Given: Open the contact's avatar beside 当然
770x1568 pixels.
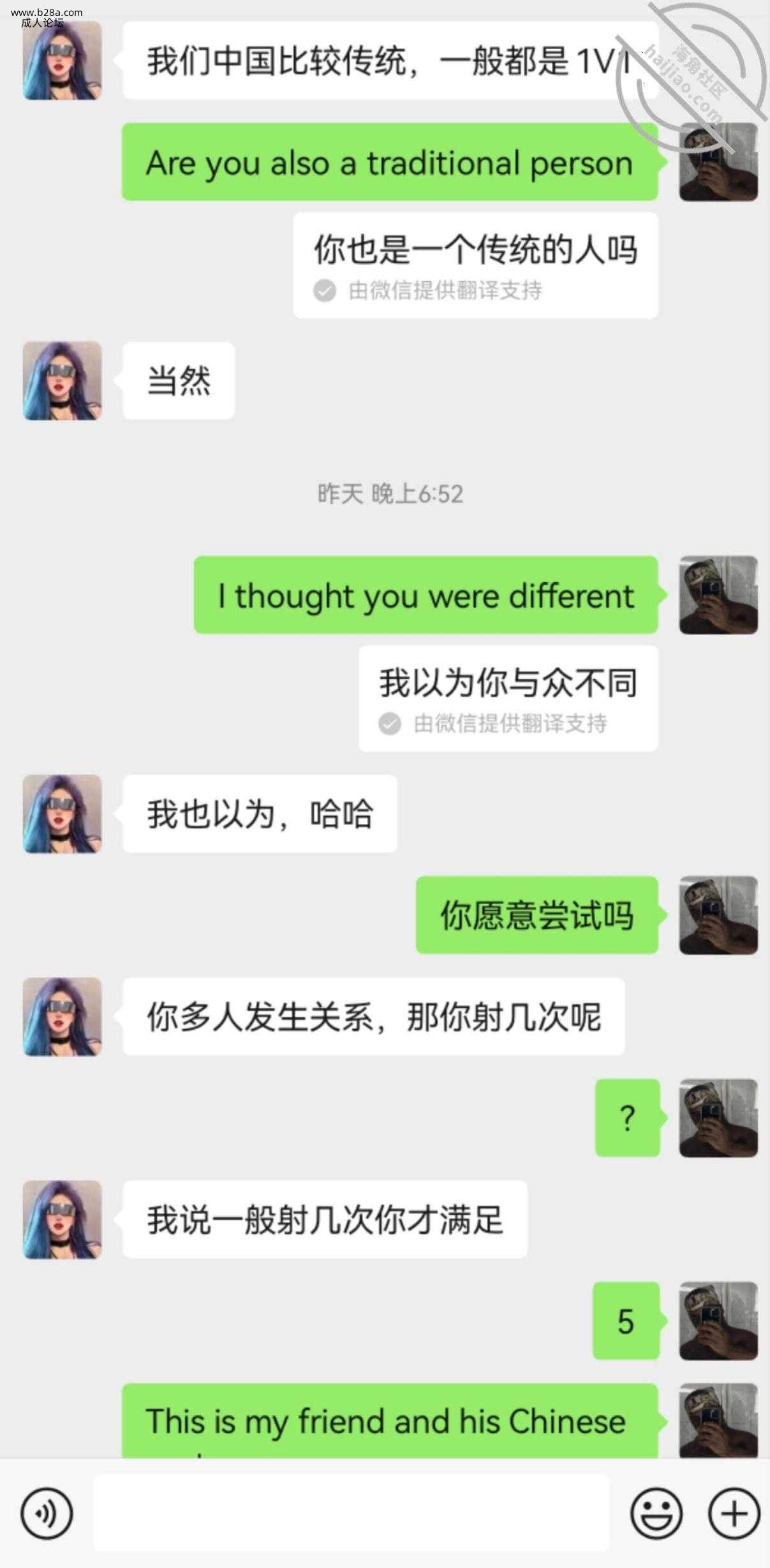Looking at the screenshot, I should (x=63, y=381).
